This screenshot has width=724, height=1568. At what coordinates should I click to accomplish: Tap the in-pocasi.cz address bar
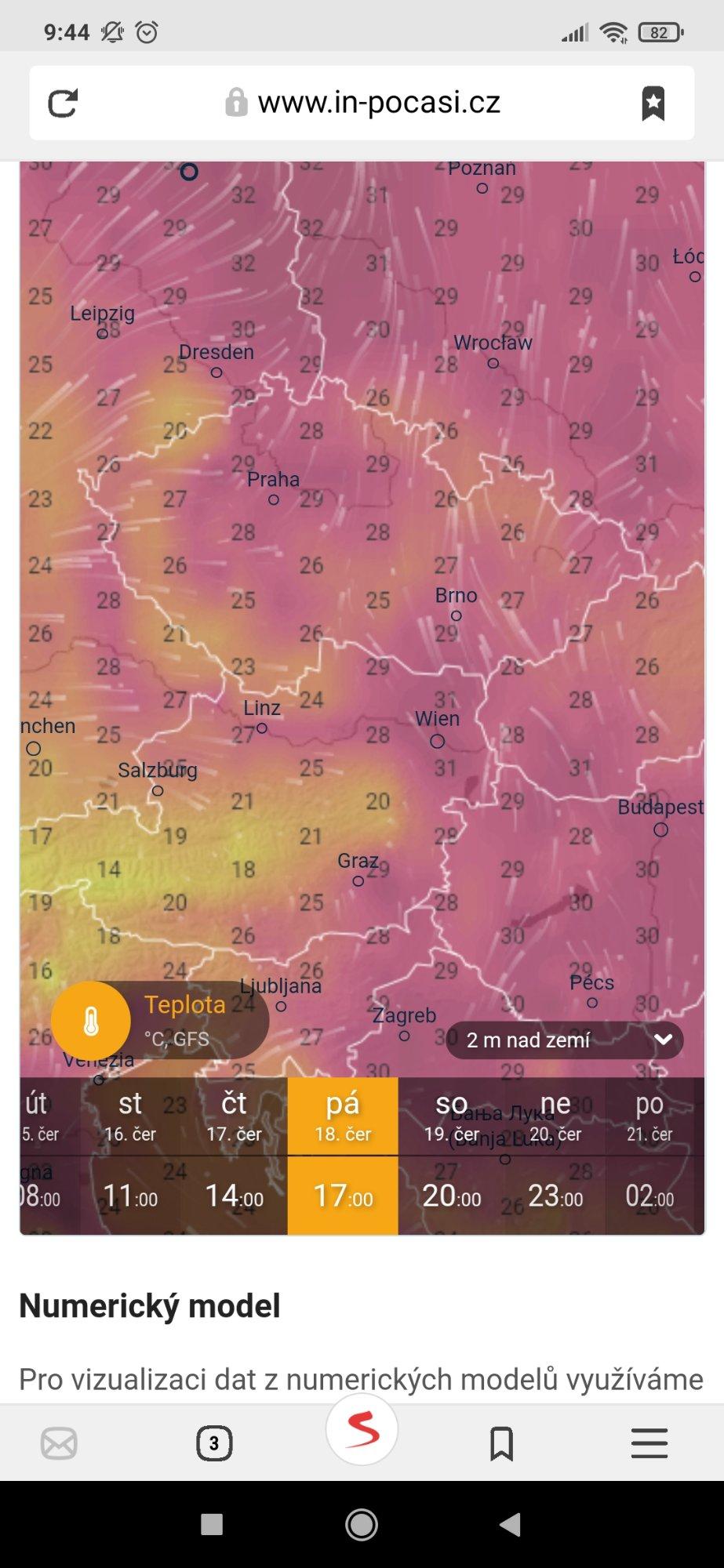click(x=362, y=103)
